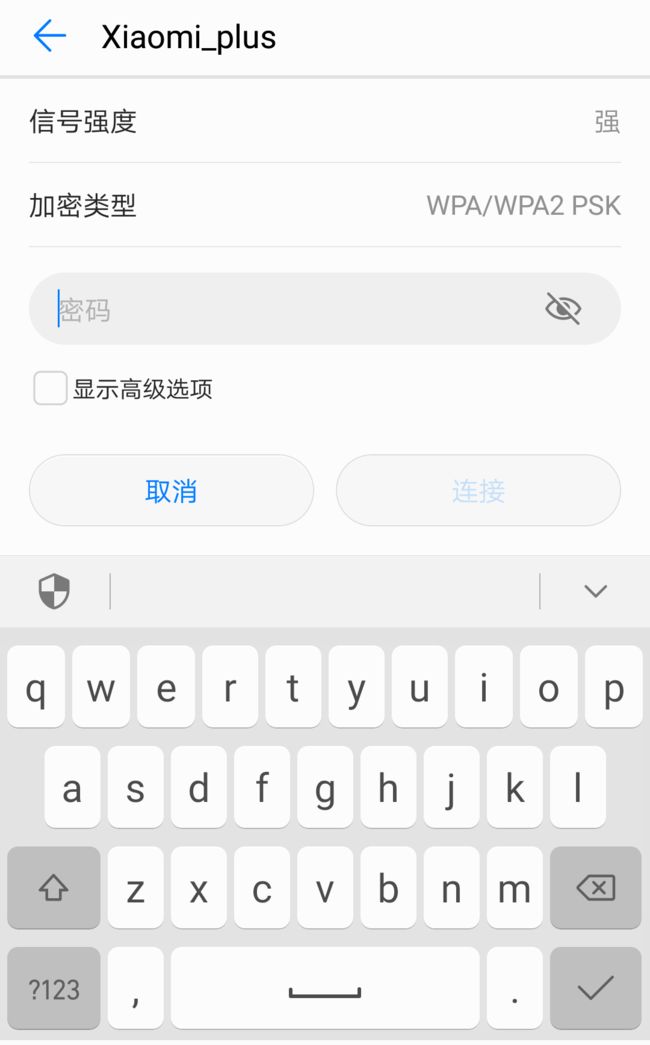Focus the 密码 password field
The width and height of the screenshot is (650, 1045).
coord(325,309)
